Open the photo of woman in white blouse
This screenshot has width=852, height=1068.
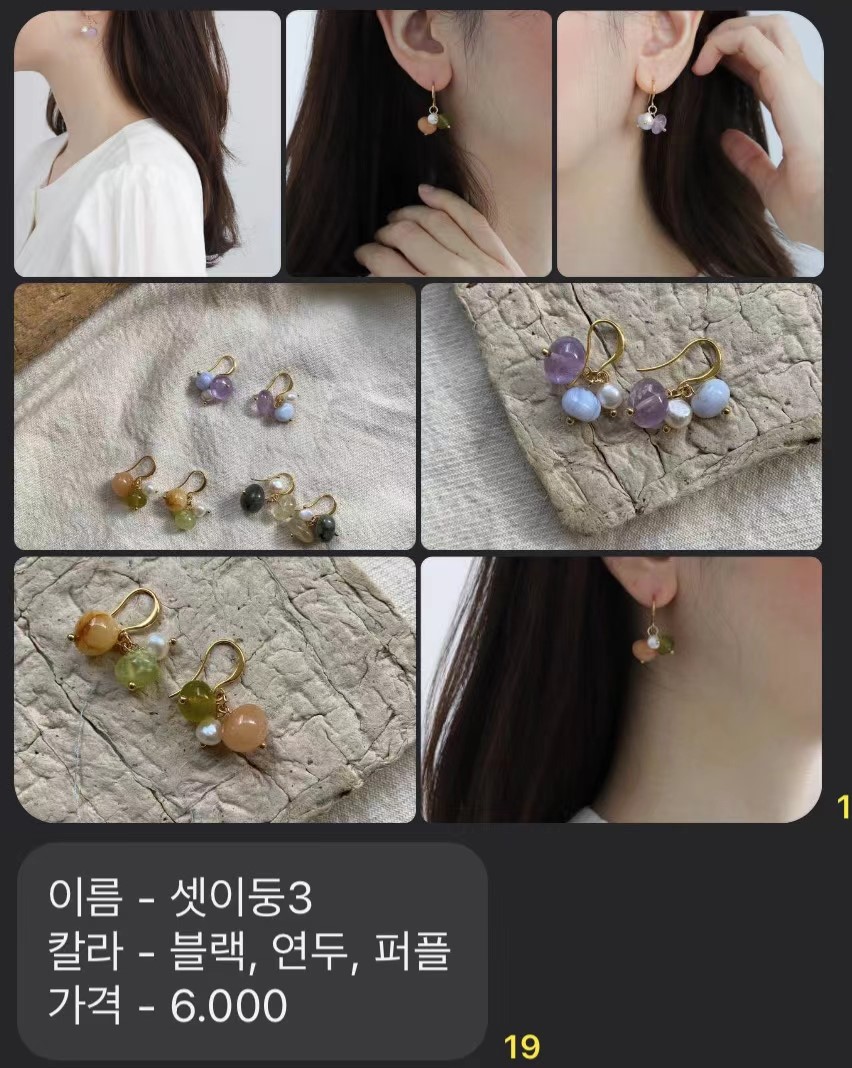click(x=147, y=143)
